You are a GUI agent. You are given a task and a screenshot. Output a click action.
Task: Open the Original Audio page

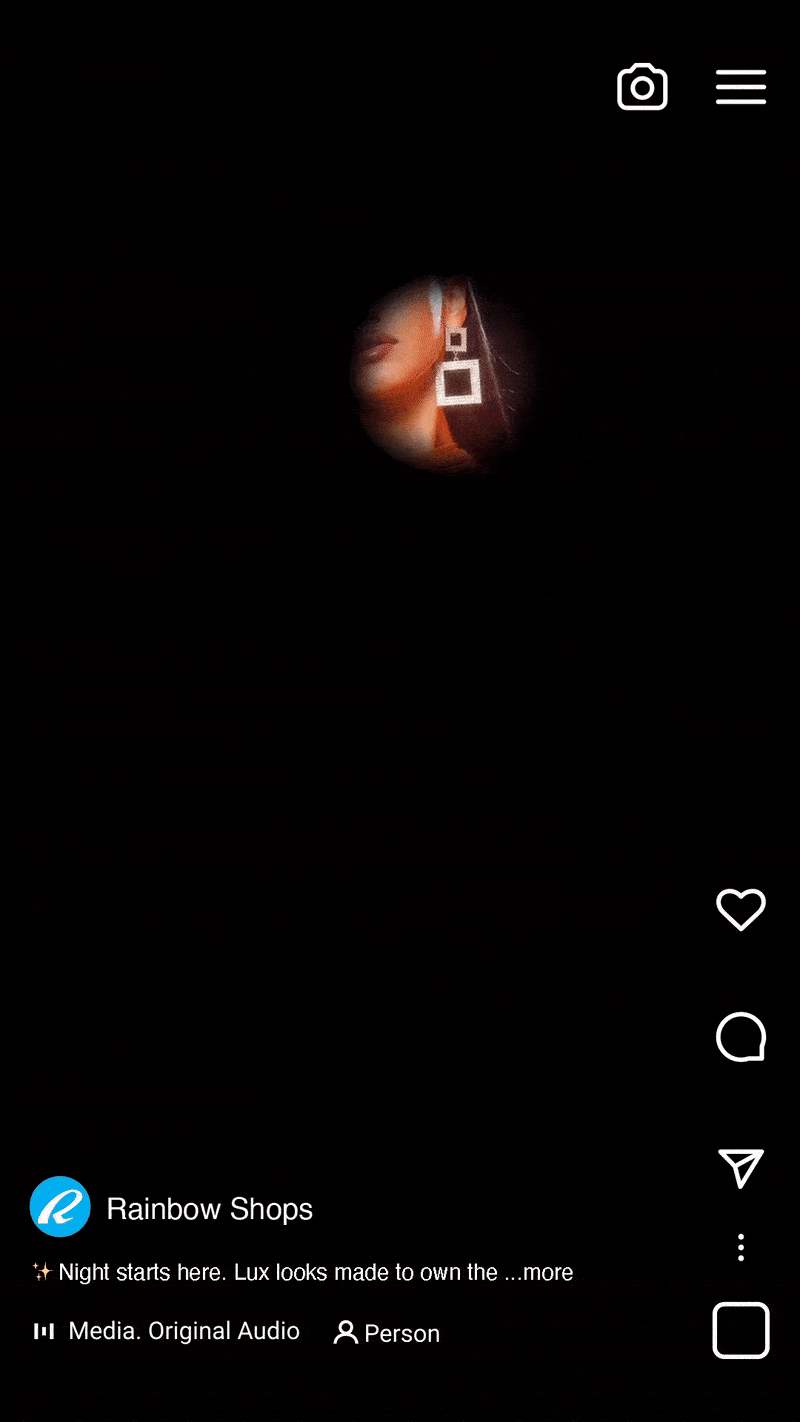tap(183, 1331)
